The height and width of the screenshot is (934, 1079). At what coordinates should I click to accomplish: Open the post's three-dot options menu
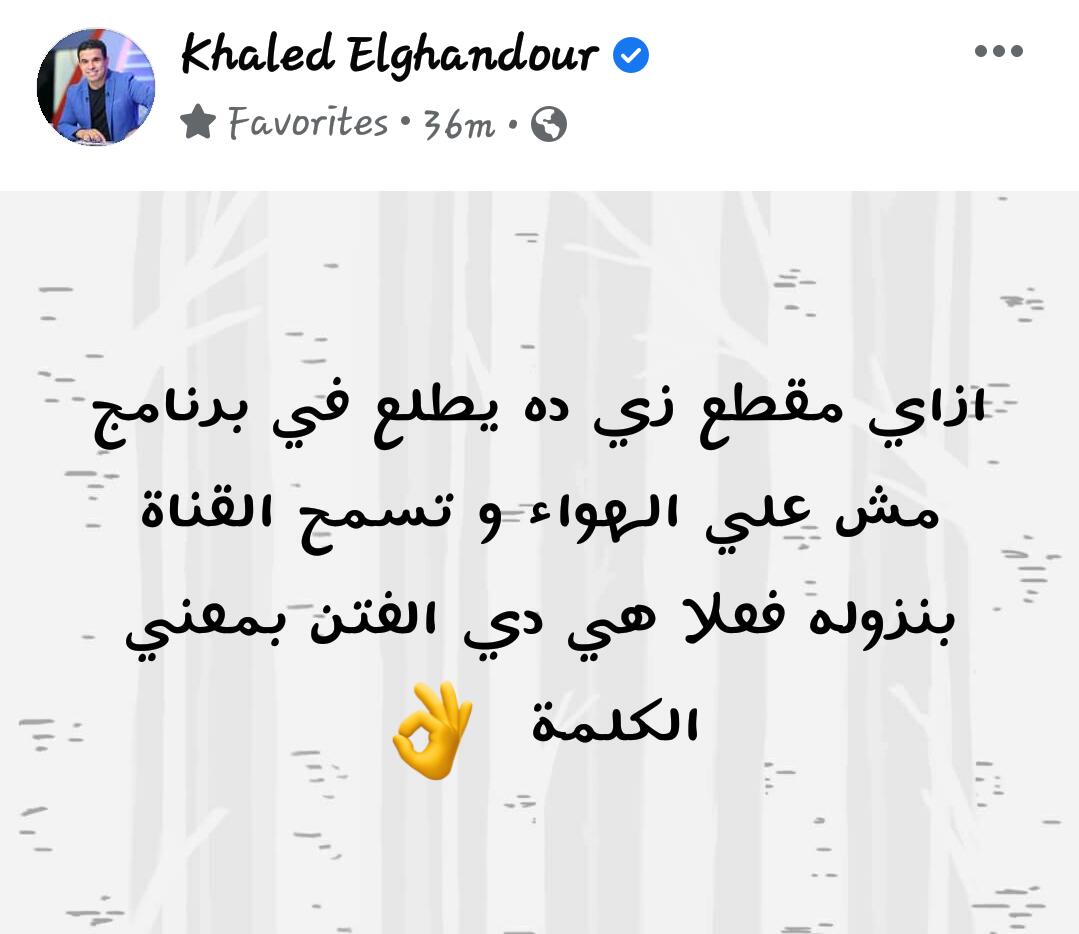(x=999, y=52)
